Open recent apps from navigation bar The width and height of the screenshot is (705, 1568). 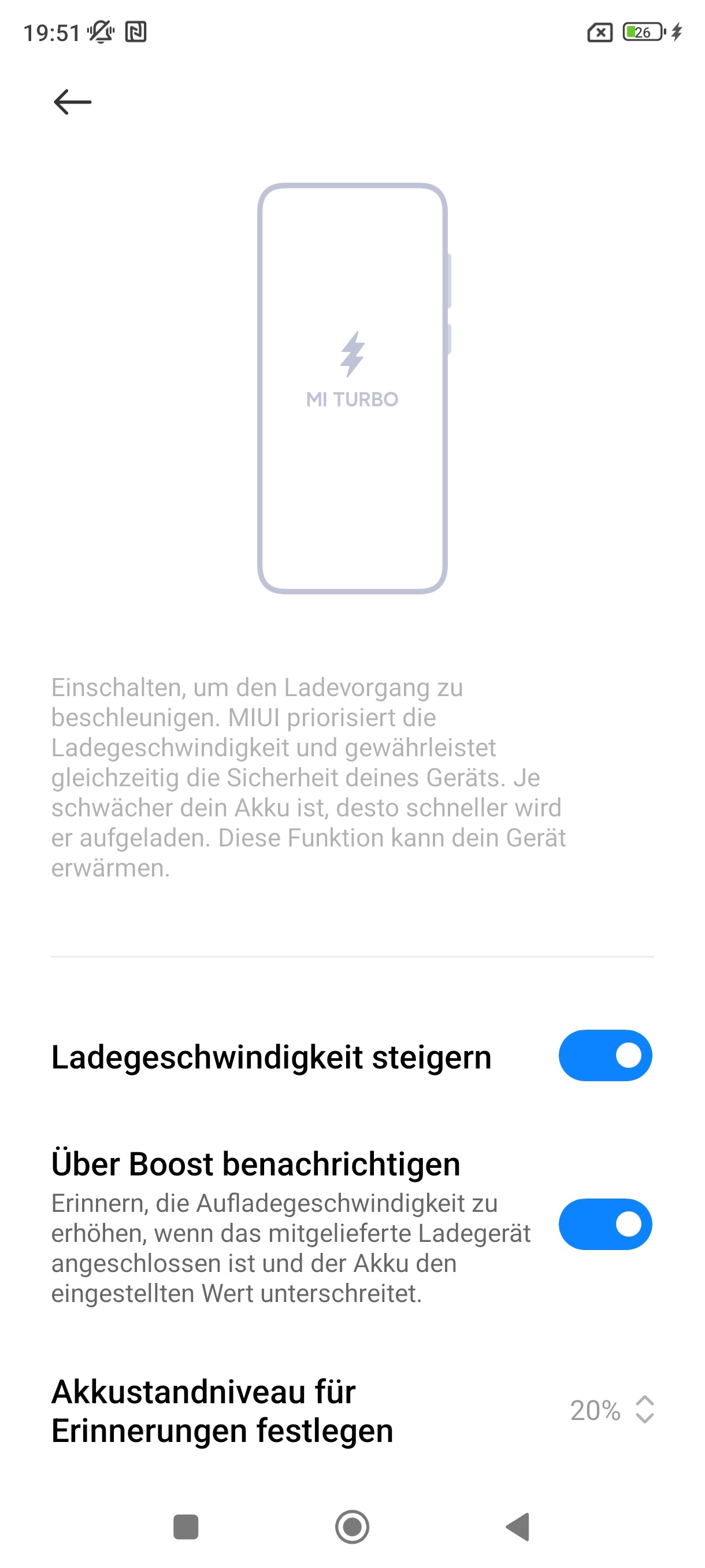point(186,1526)
